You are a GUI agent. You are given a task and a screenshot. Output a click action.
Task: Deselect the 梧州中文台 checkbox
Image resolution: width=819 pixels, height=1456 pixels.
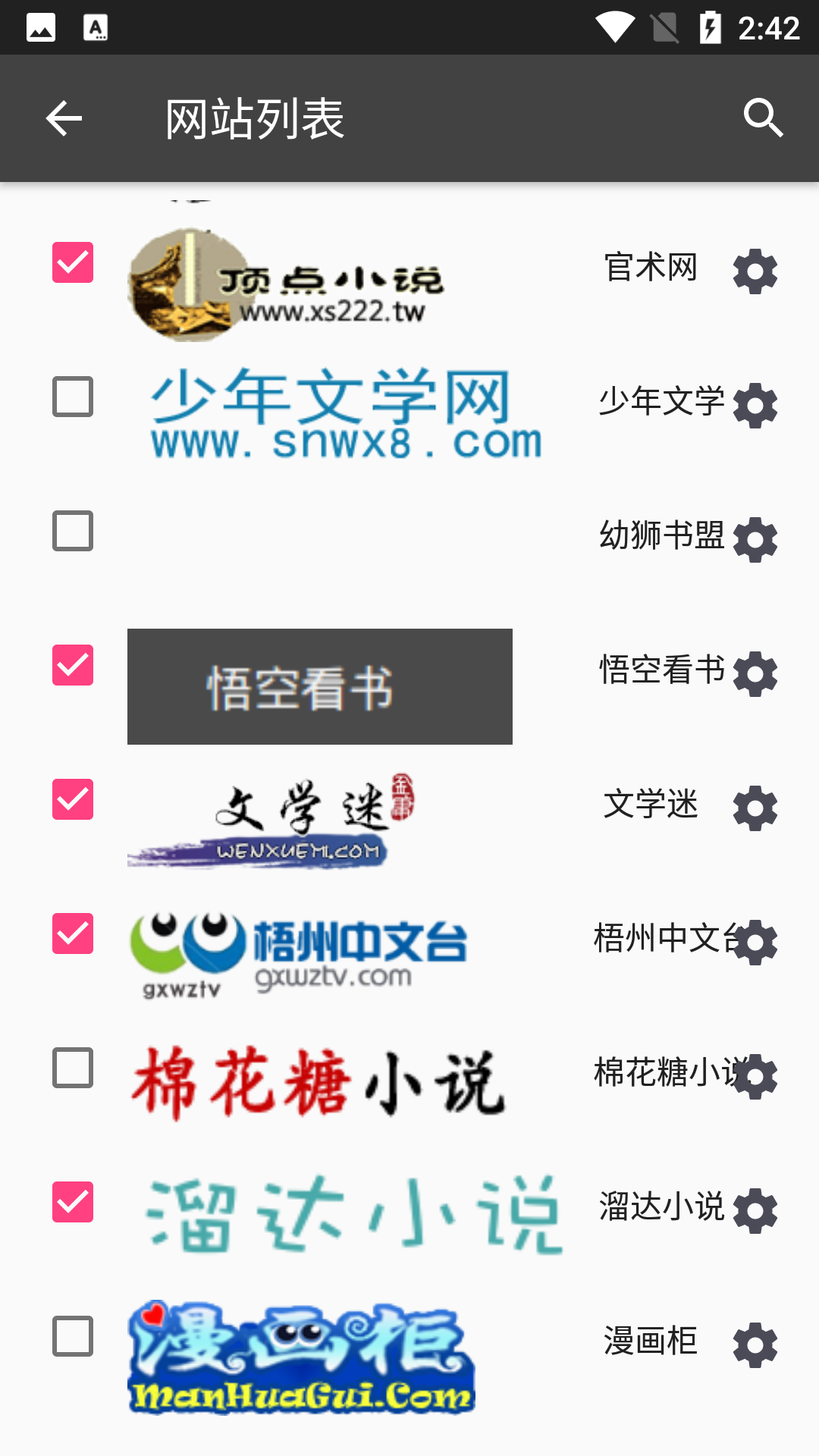tap(73, 934)
